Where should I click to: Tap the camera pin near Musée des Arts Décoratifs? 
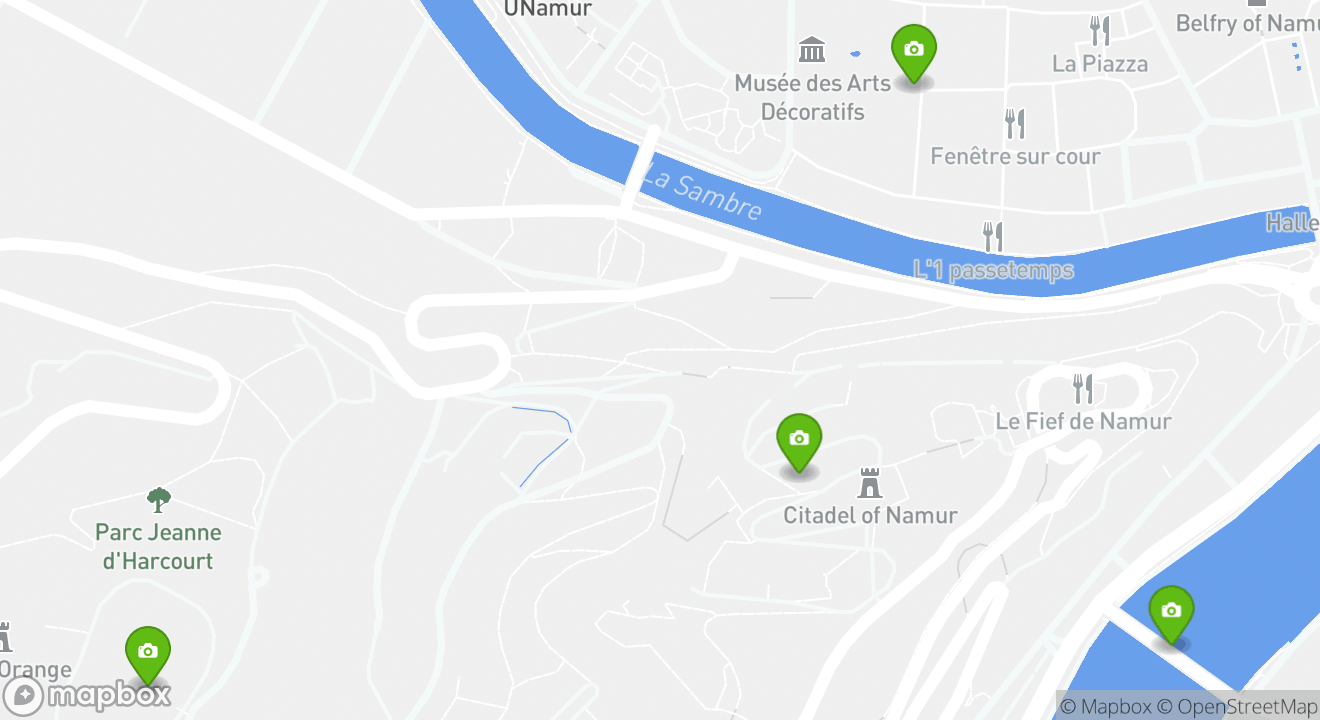(913, 50)
